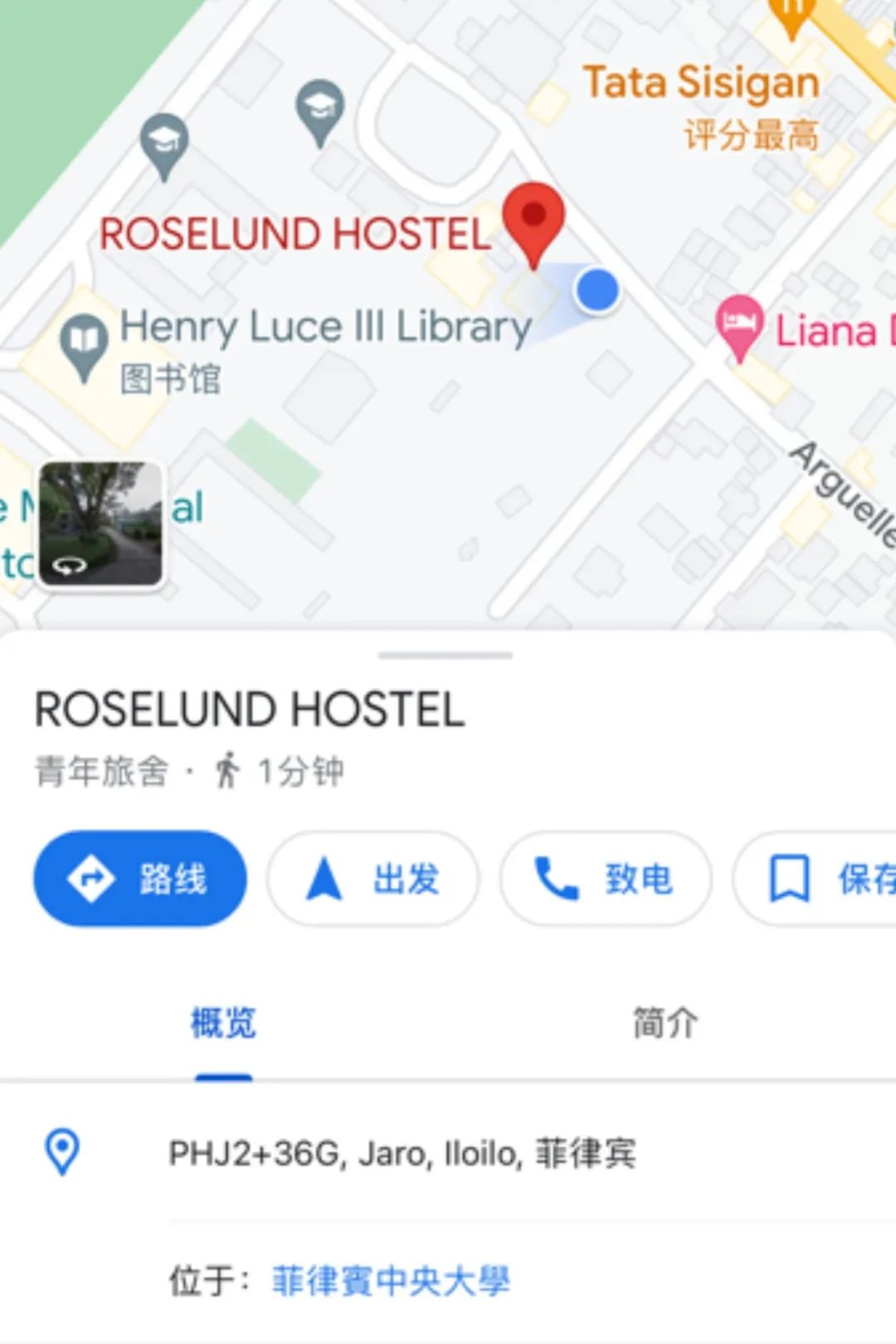Expand the place sheet drag handle

point(446,655)
